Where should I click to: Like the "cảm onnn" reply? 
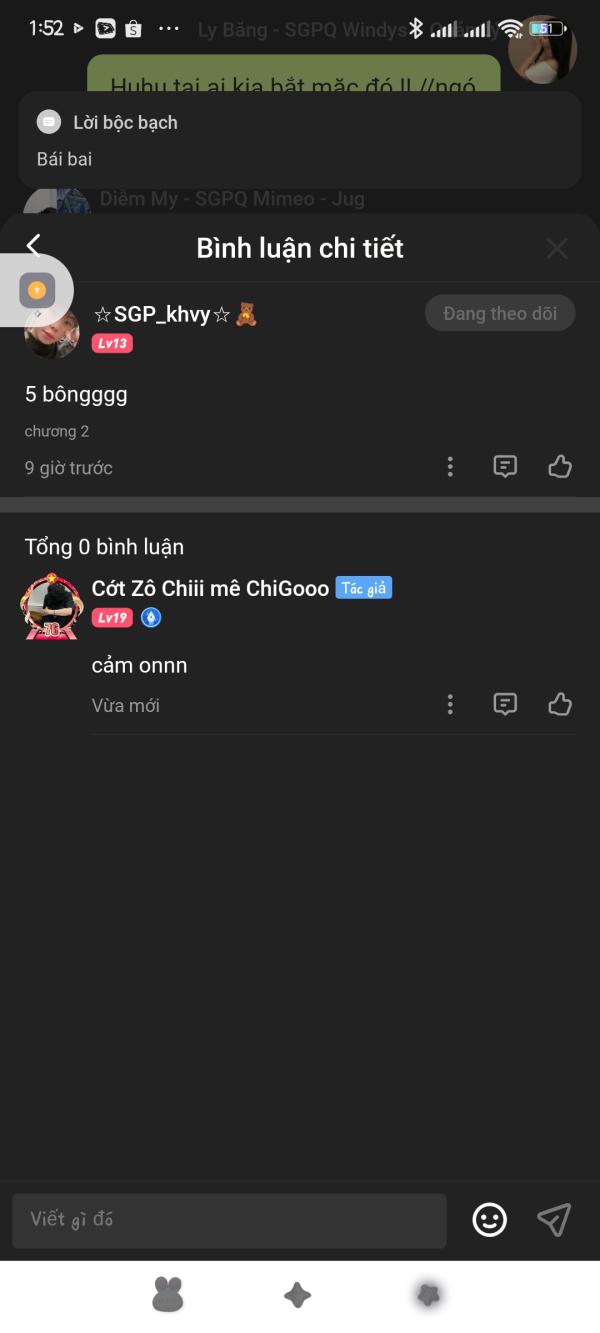pyautogui.click(x=560, y=704)
